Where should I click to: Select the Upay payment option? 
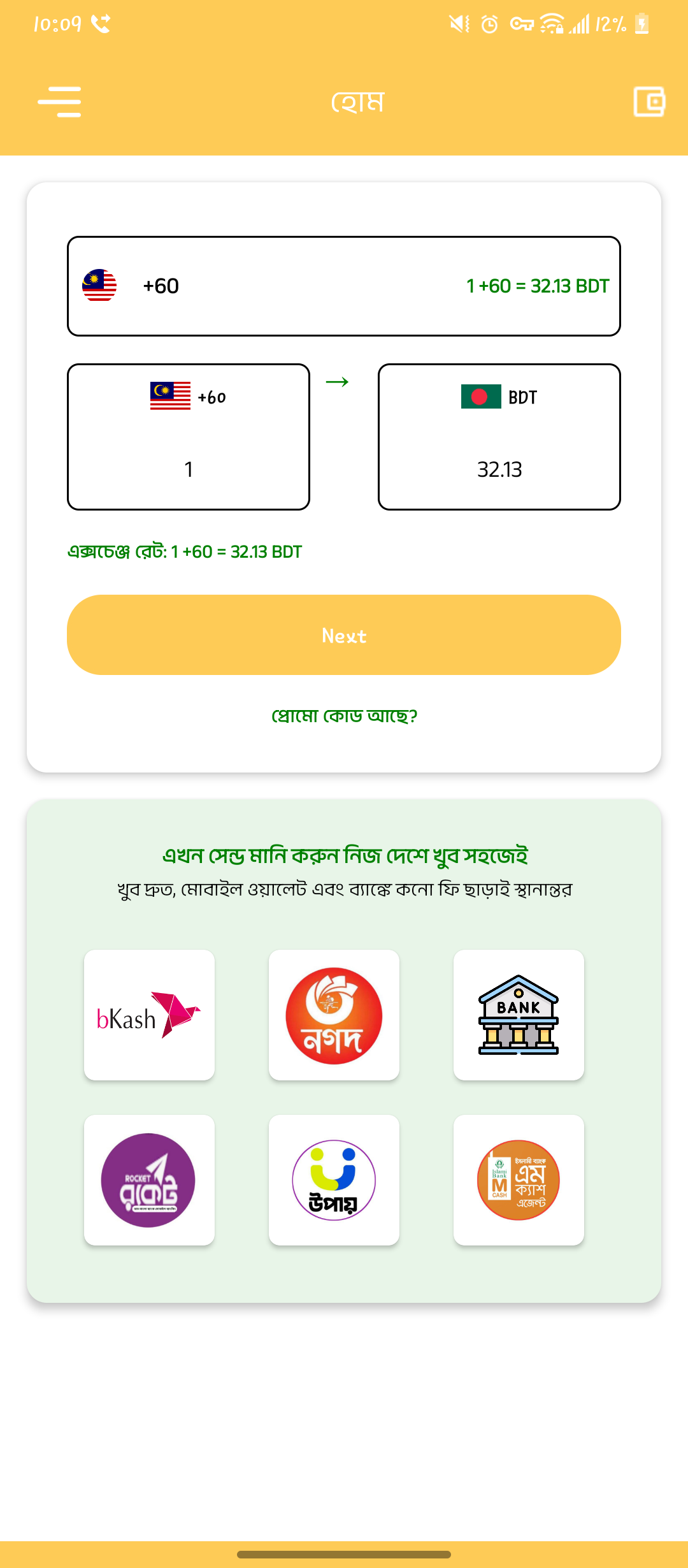[334, 1180]
